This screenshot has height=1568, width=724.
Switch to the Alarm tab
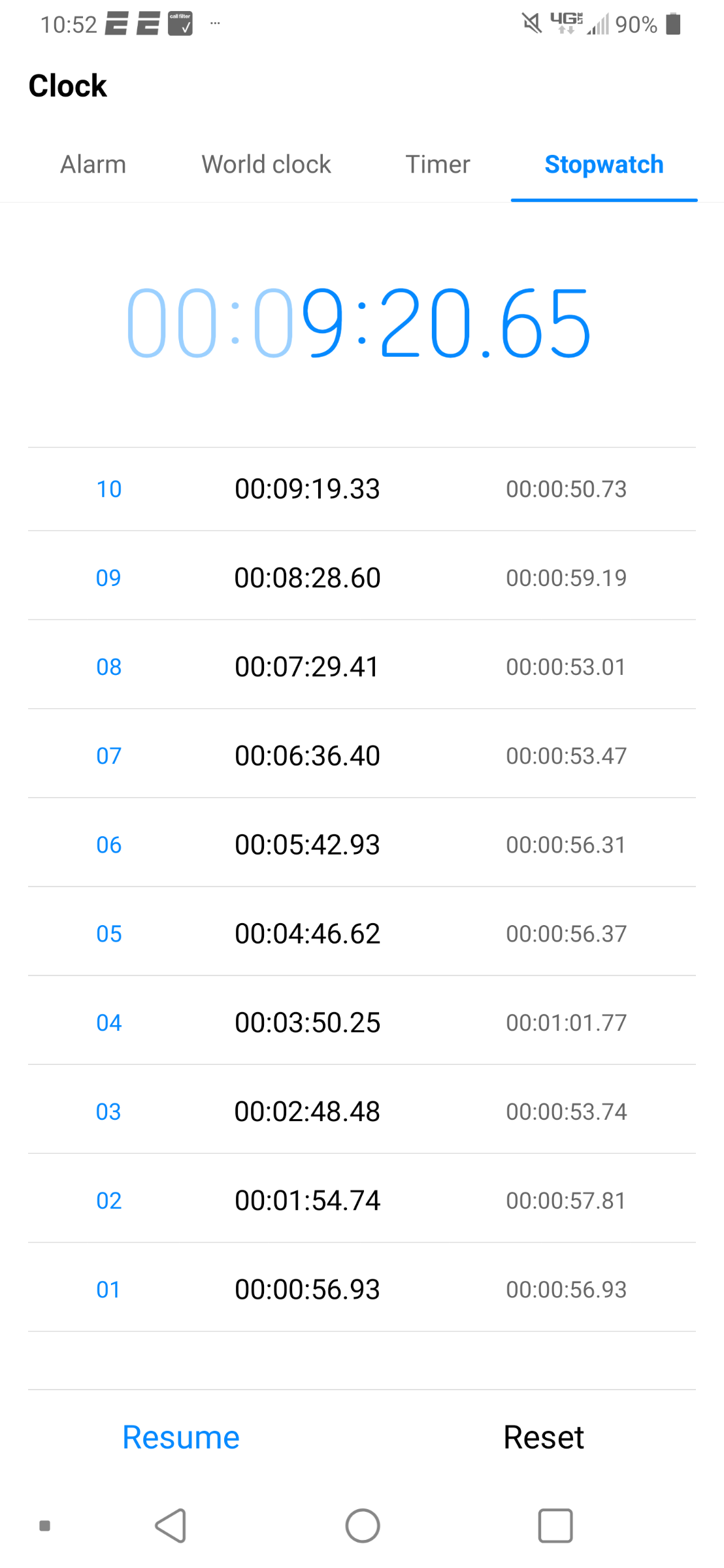(x=93, y=165)
